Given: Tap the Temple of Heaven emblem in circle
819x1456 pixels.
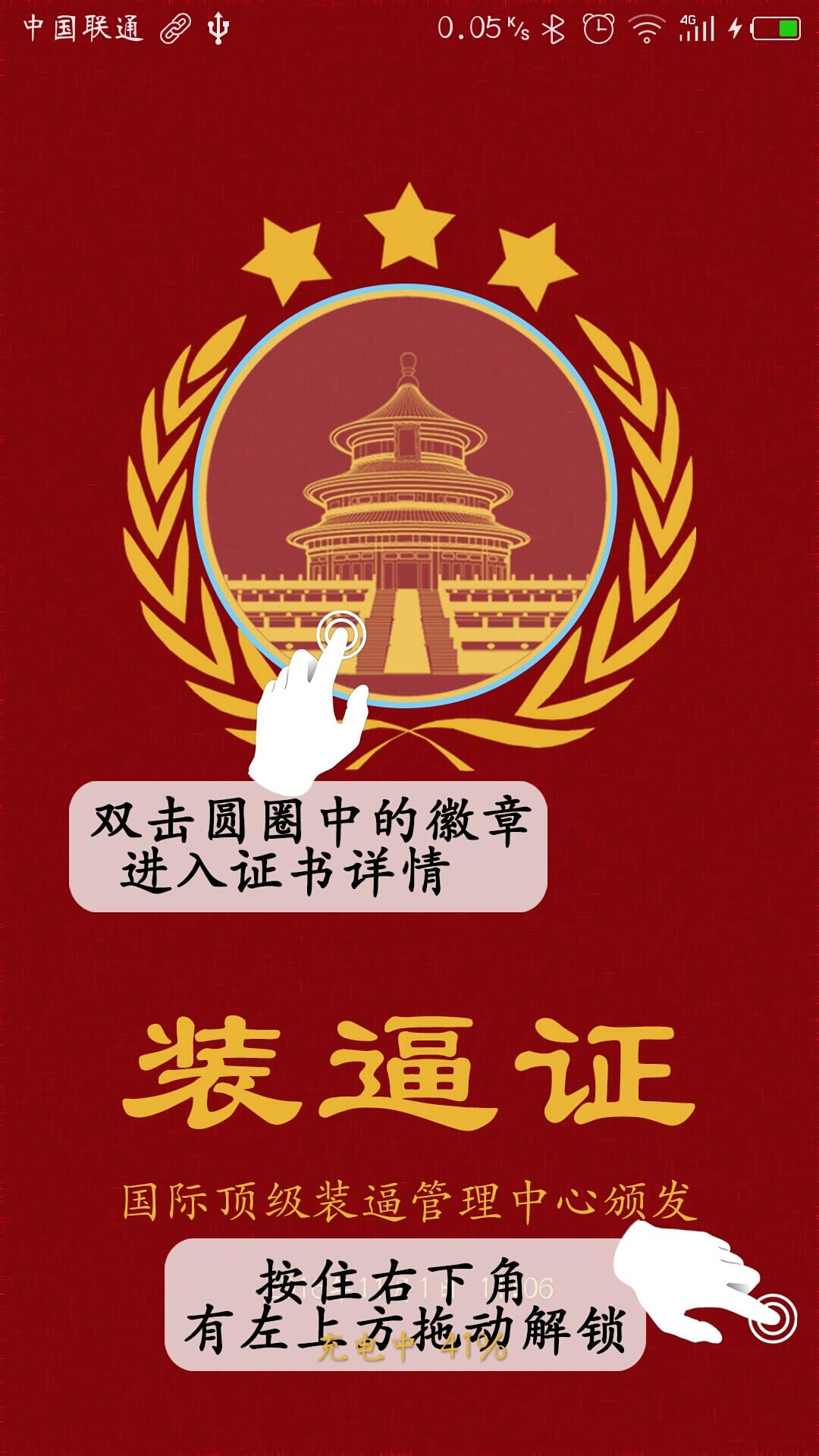Looking at the screenshot, I should tap(405, 496).
